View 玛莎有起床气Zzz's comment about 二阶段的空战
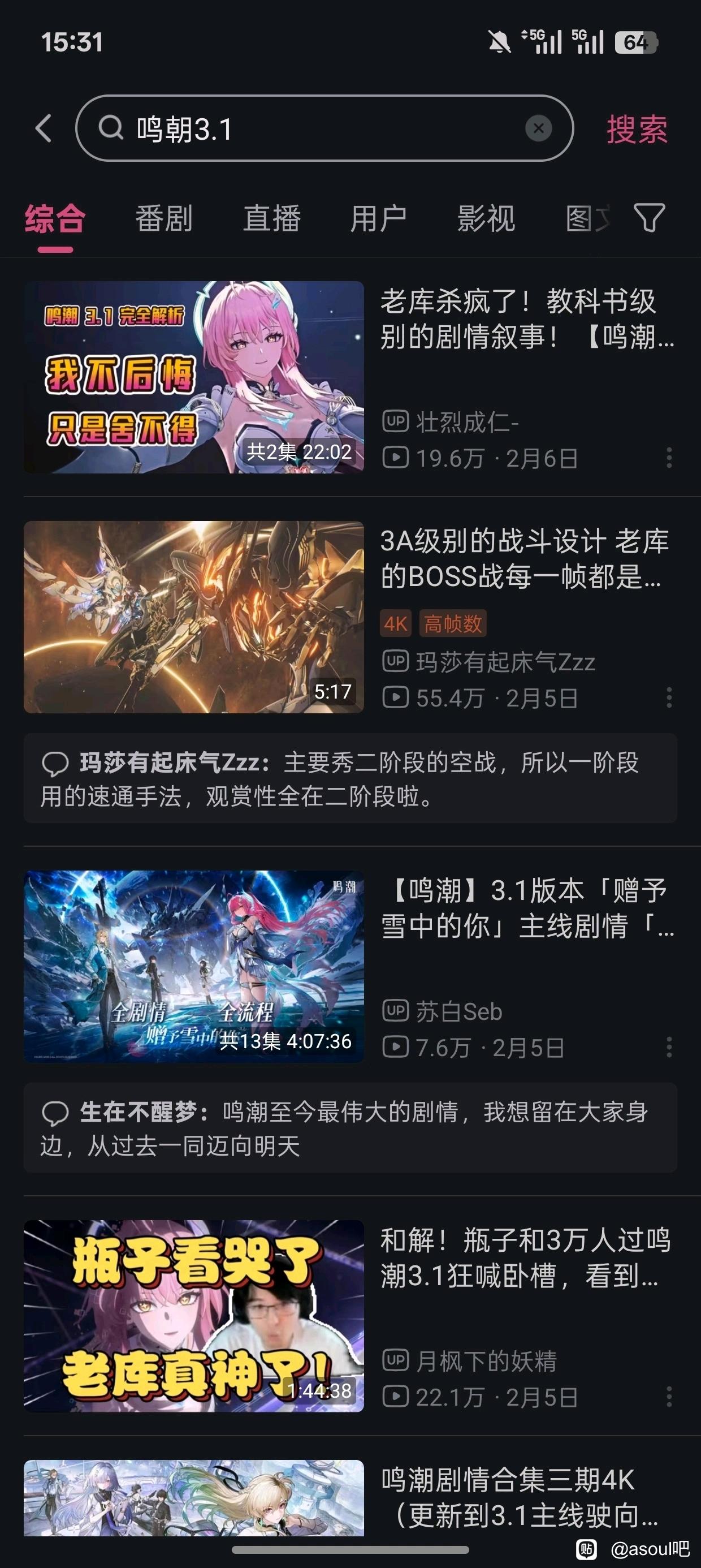Screen dimensions: 701x1568 (x=350, y=778)
